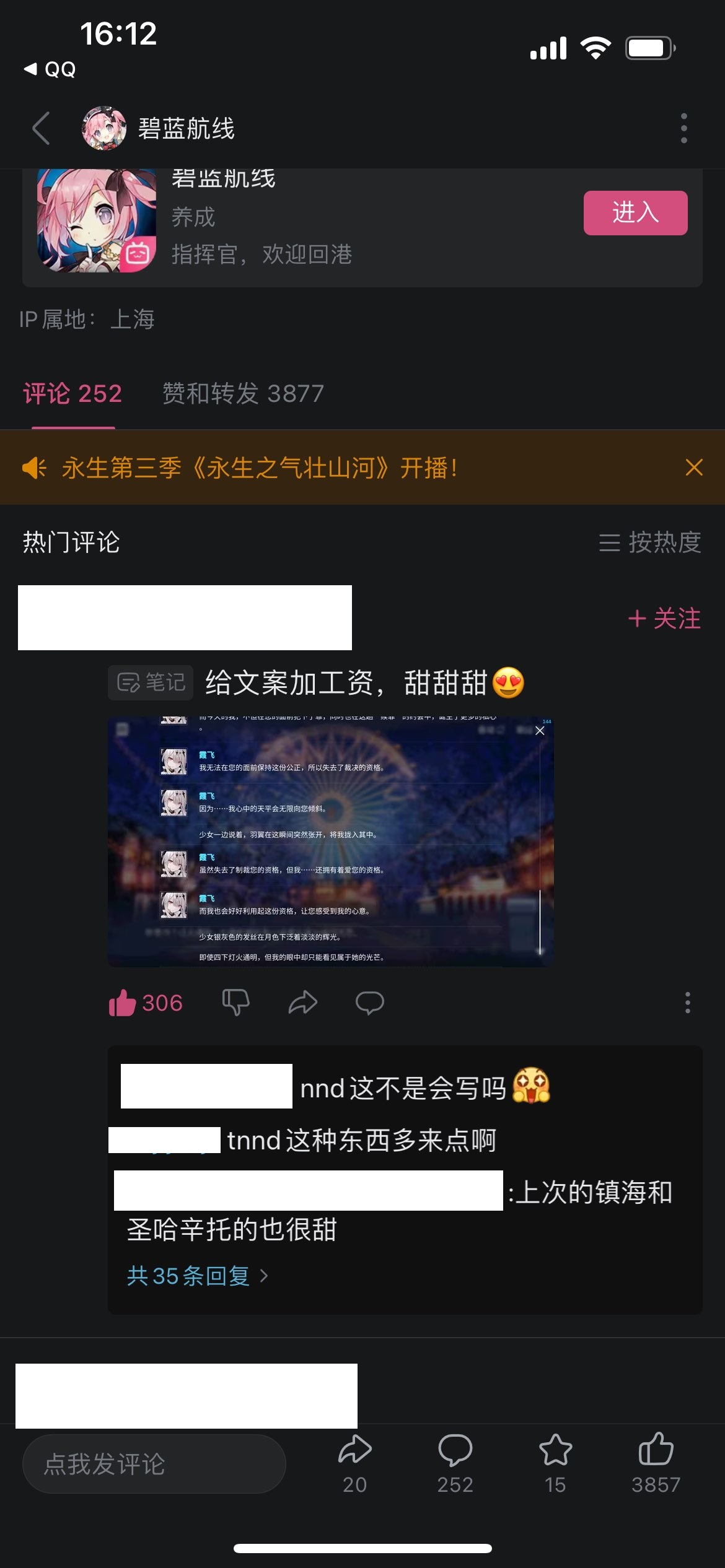Open the screenshot image in the comment
Image resolution: width=725 pixels, height=1568 pixels.
click(x=330, y=842)
